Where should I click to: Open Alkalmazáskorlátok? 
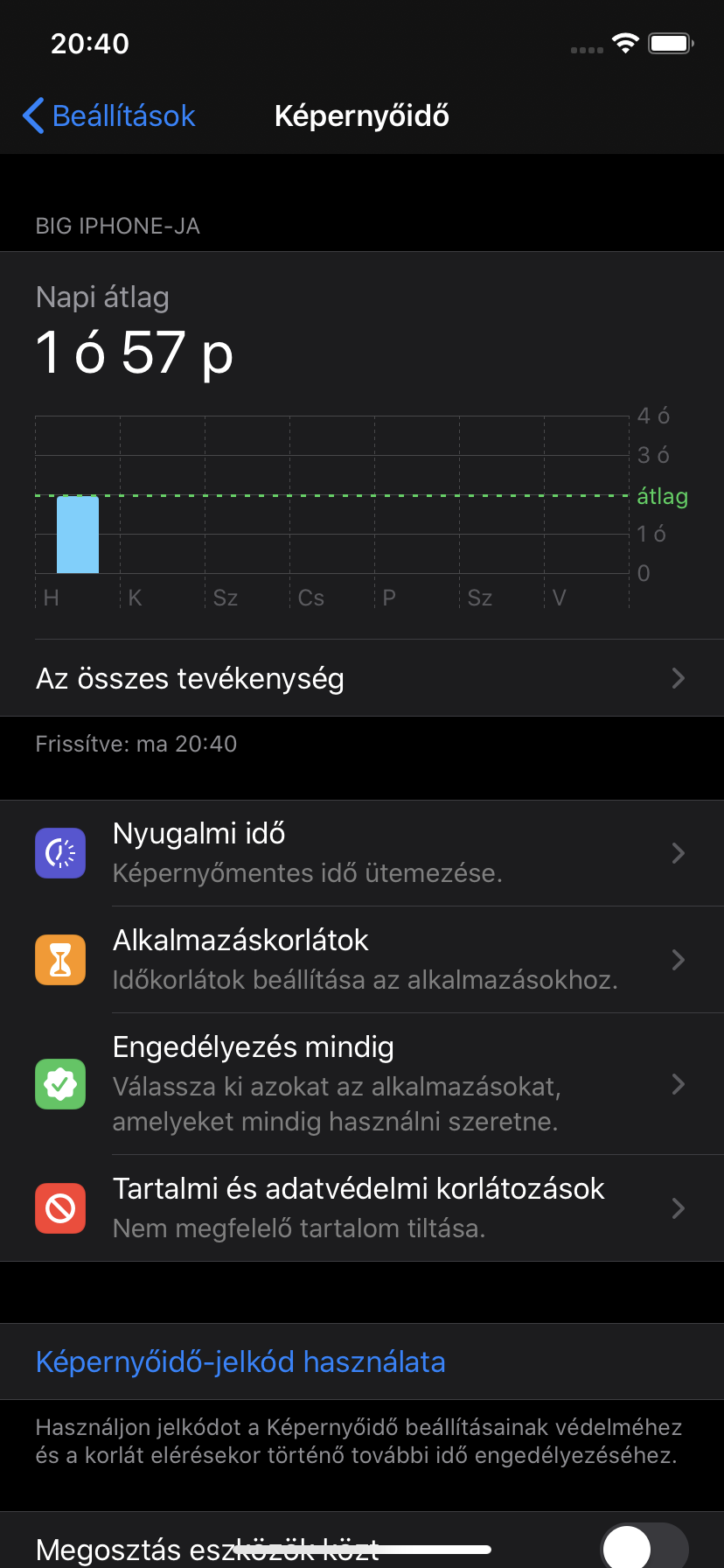(x=362, y=960)
